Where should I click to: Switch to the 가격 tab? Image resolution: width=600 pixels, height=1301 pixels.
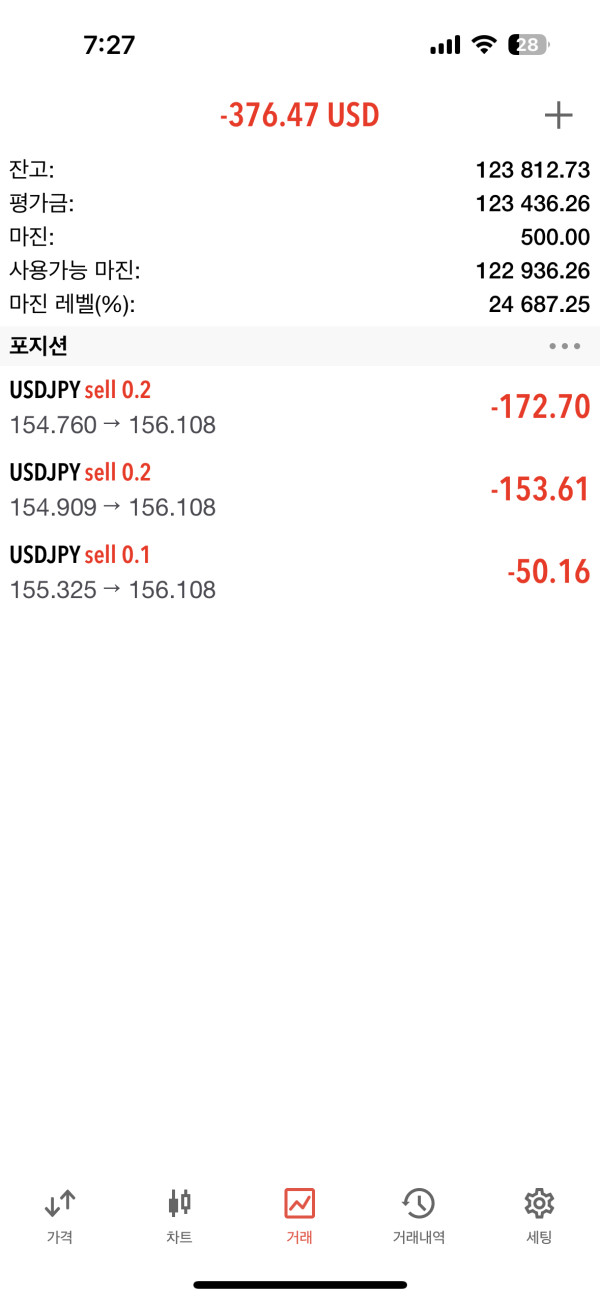[60, 1214]
